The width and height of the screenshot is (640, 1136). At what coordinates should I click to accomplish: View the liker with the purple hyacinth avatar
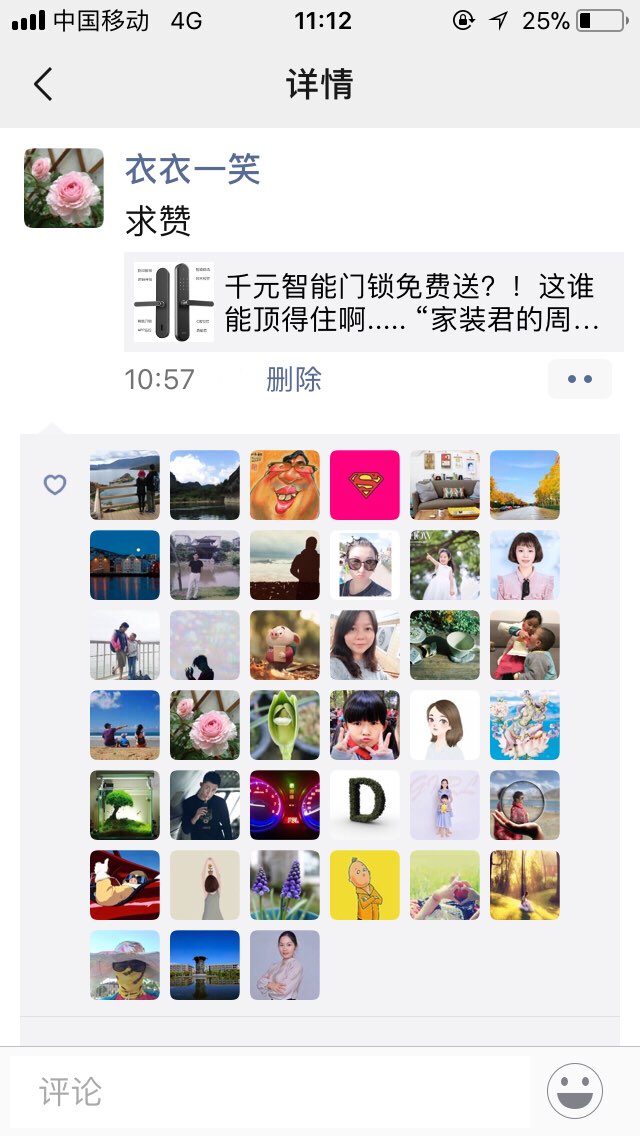(285, 885)
